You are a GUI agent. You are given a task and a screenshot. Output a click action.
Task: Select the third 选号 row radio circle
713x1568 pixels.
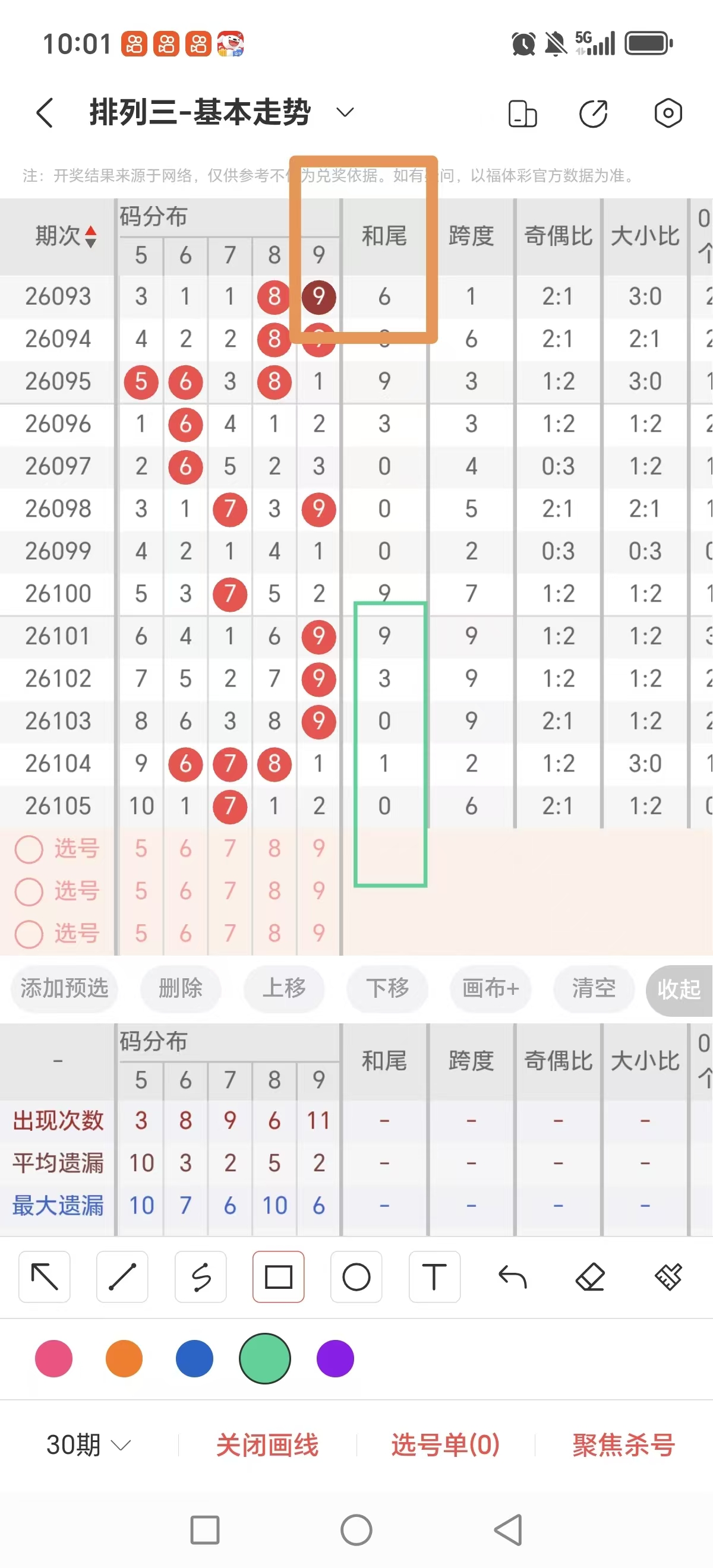click(x=29, y=934)
